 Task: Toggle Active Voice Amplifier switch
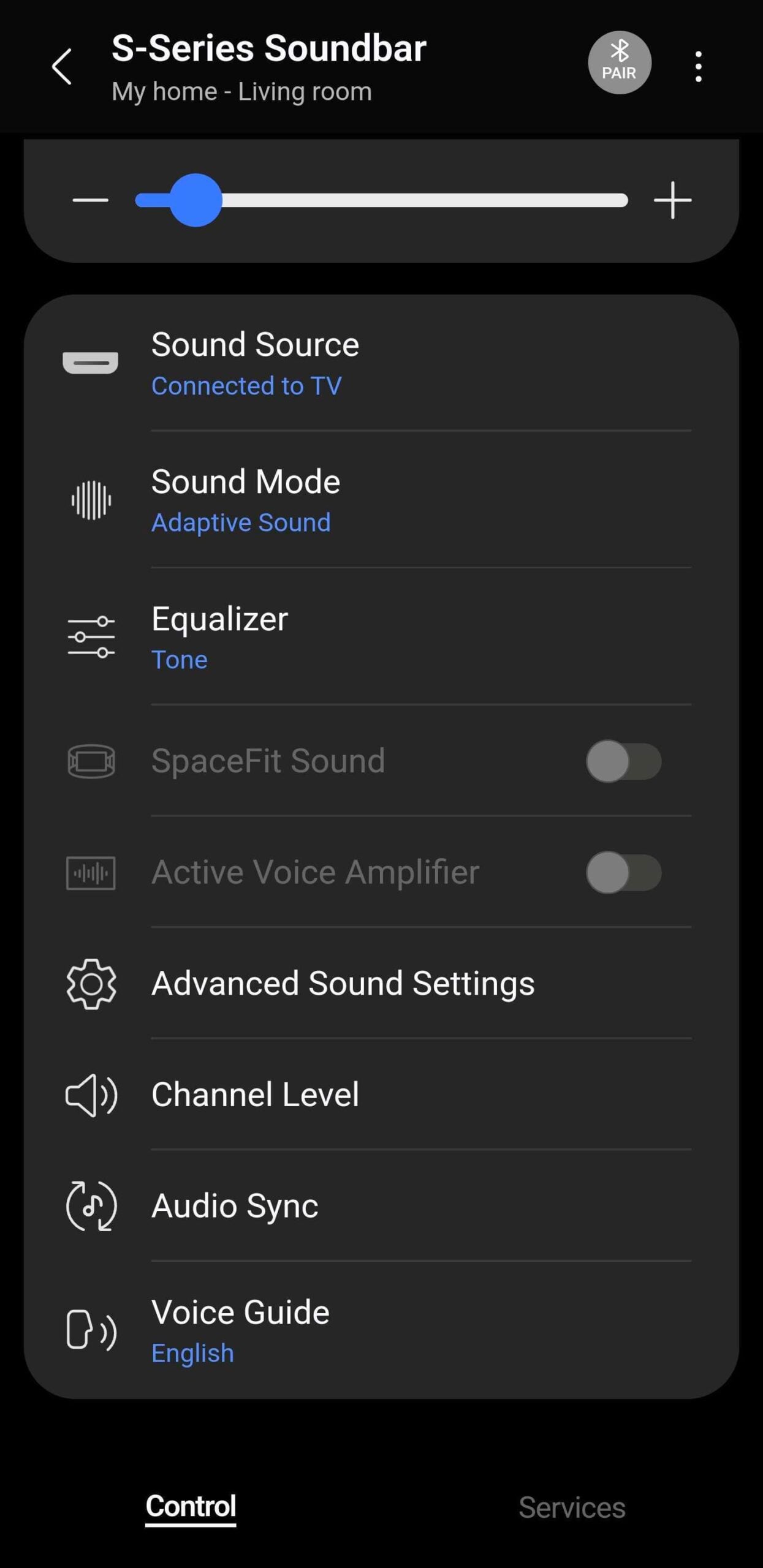click(x=623, y=872)
